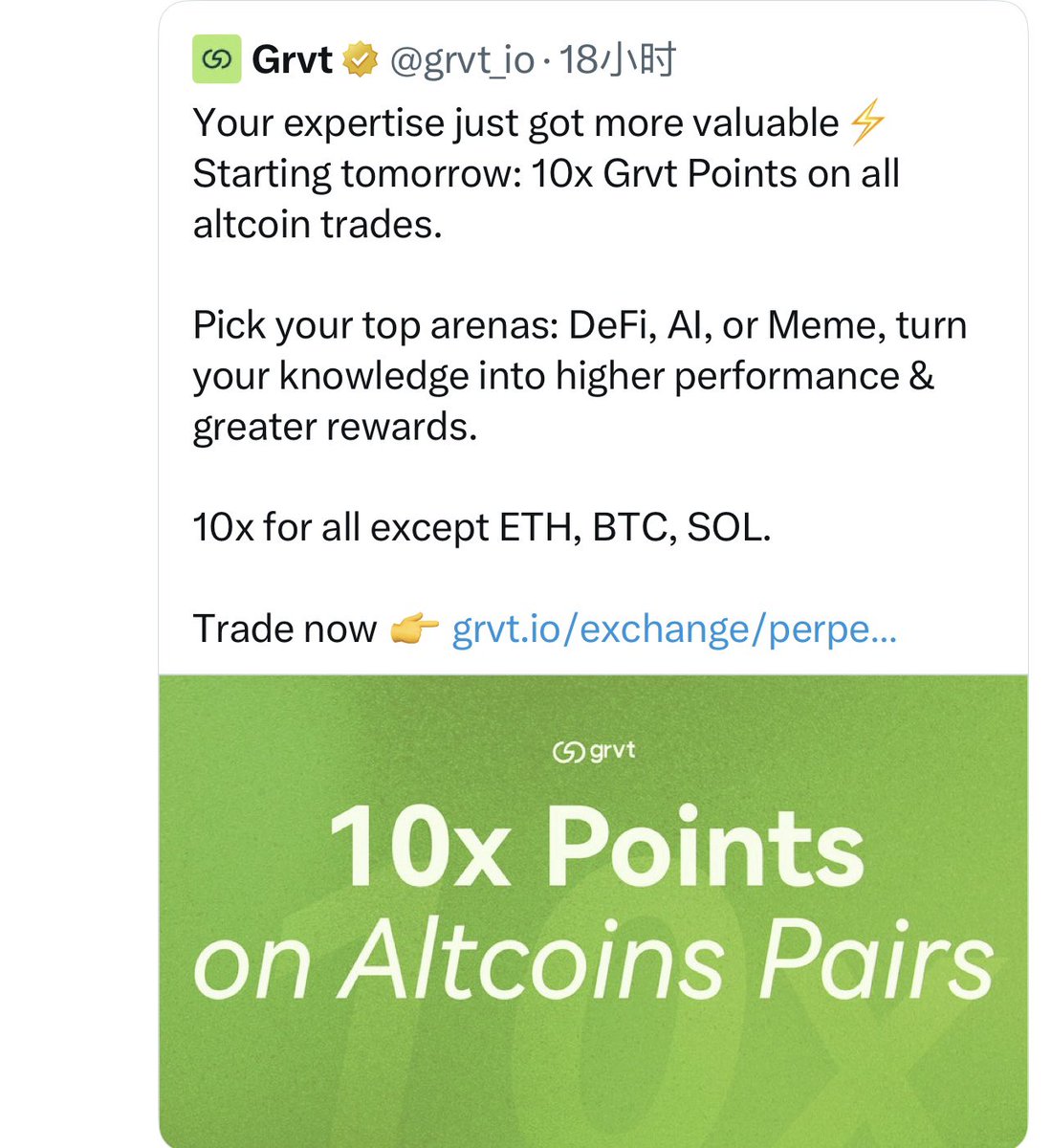This screenshot has width=1051, height=1148.
Task: Open the grvt.io/exchange link
Action: [673, 629]
